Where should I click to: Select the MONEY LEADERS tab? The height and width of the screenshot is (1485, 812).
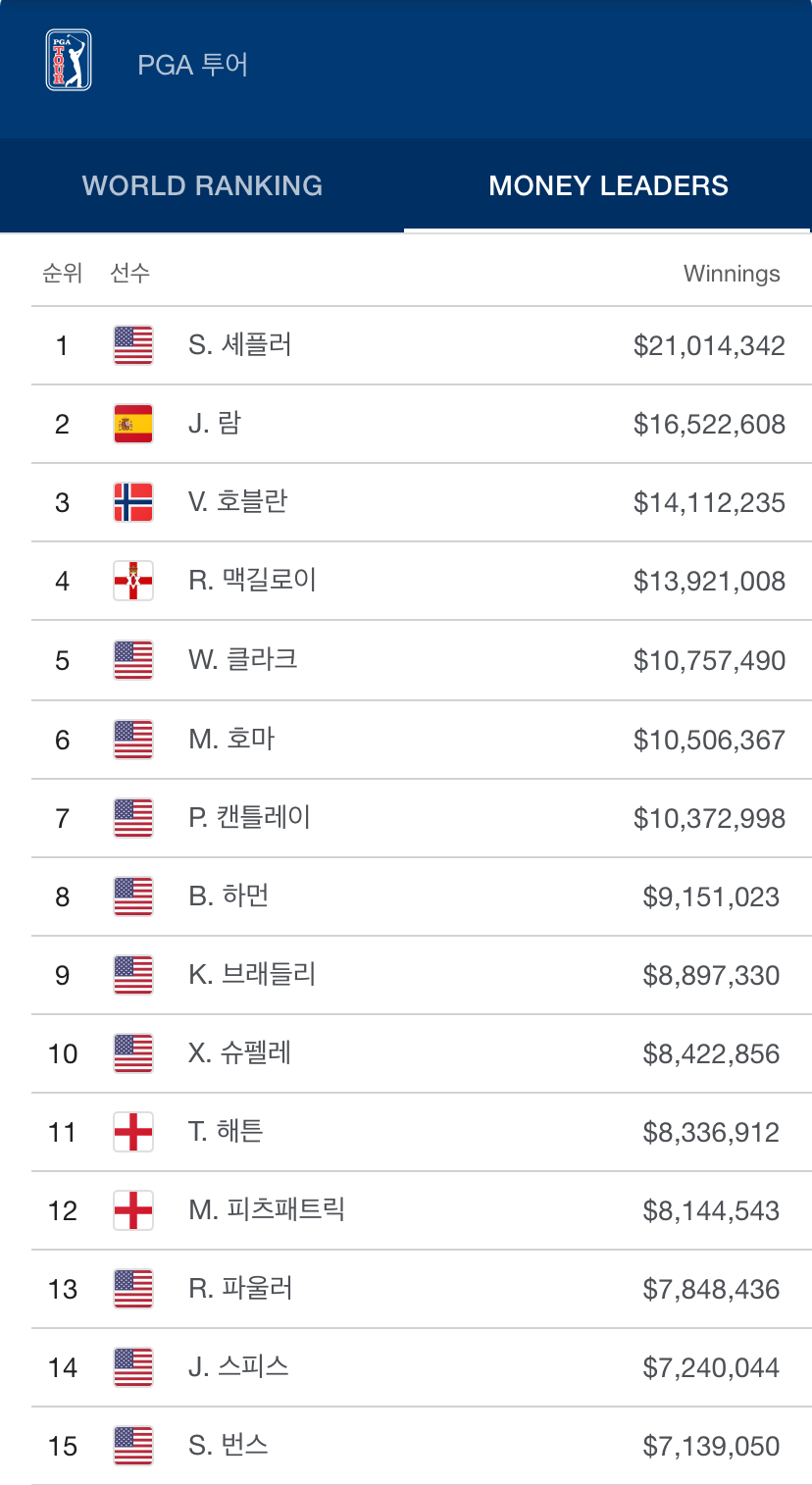[608, 185]
